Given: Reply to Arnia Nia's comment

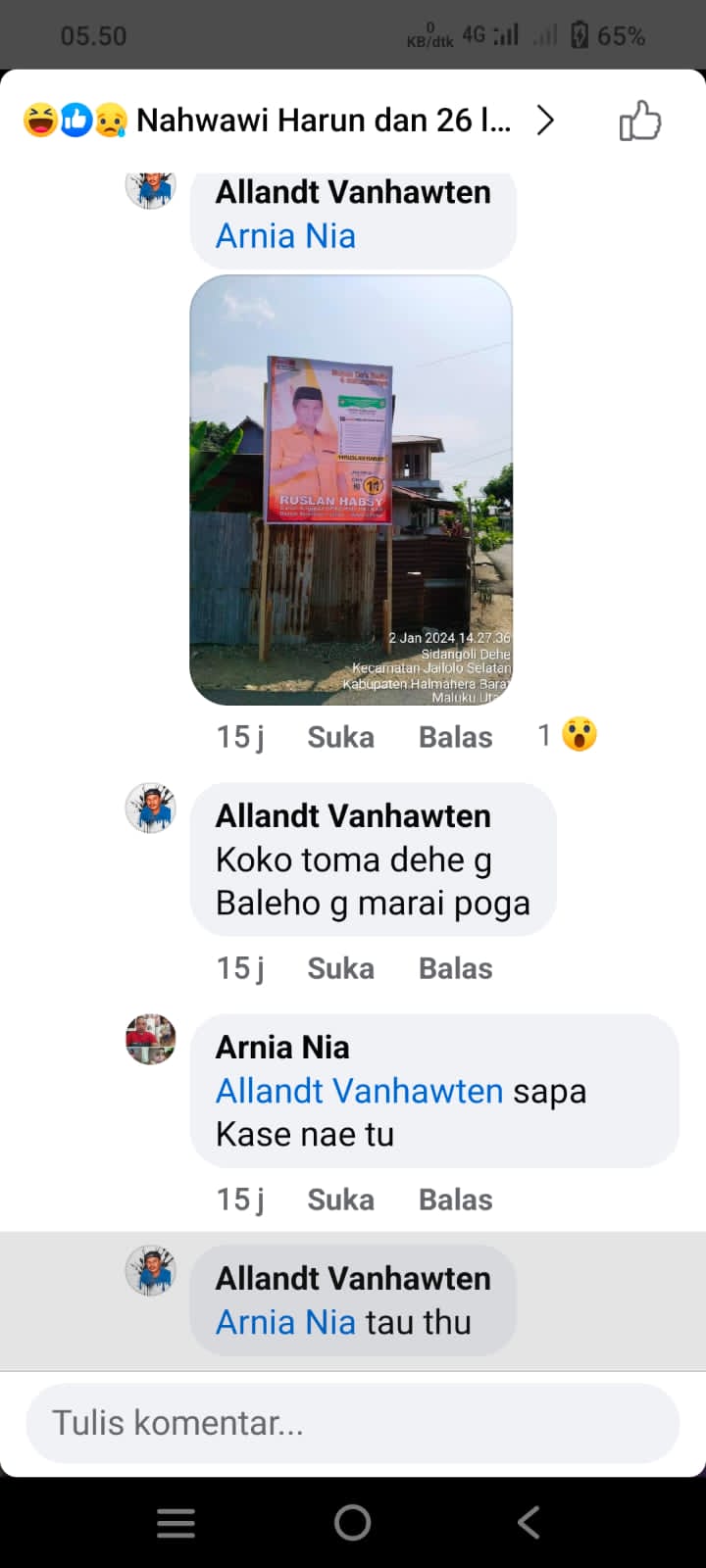Looking at the screenshot, I should coord(455,1200).
